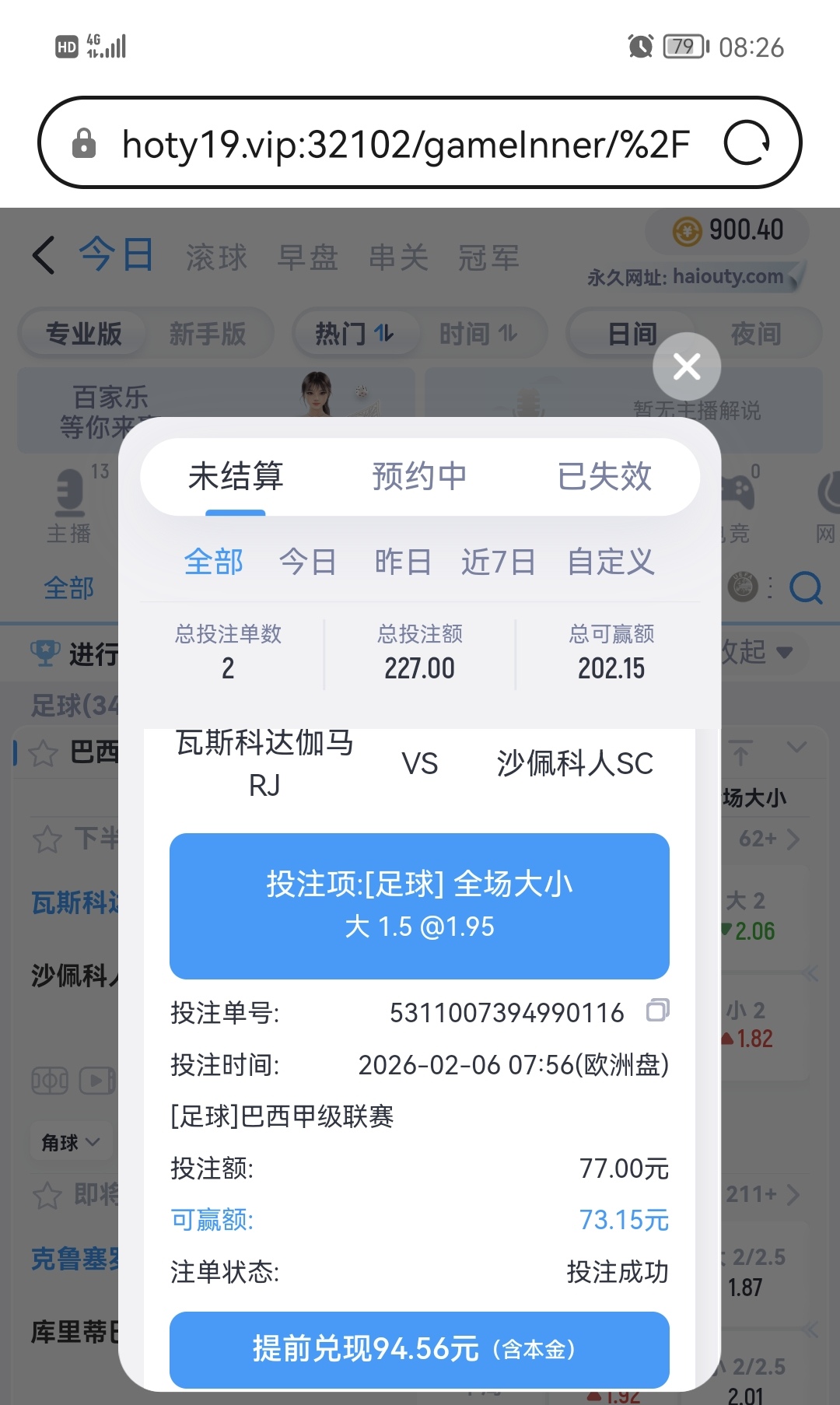Close the bet records dialog

(x=687, y=366)
